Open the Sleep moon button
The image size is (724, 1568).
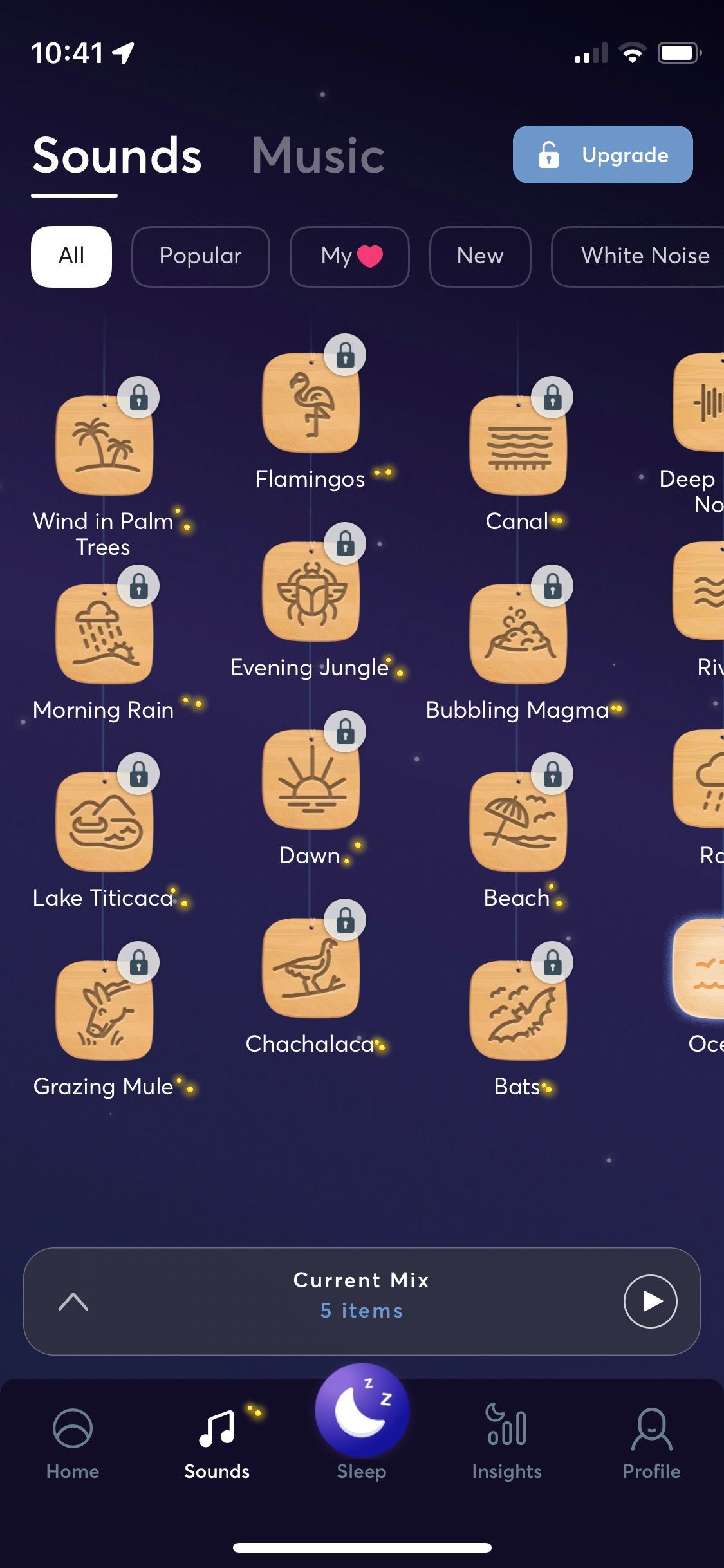pyautogui.click(x=362, y=1411)
